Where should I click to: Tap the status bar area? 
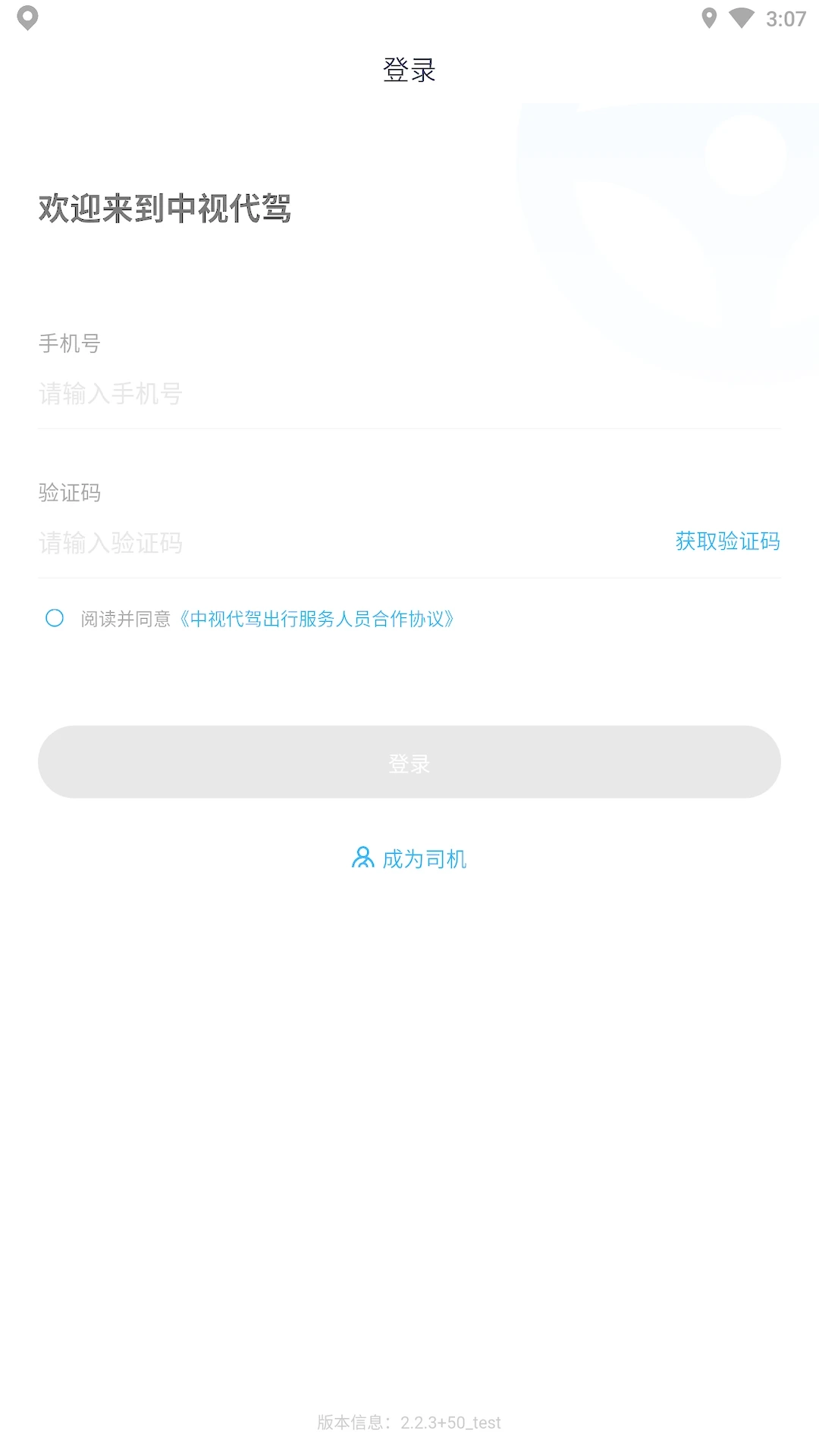409,17
